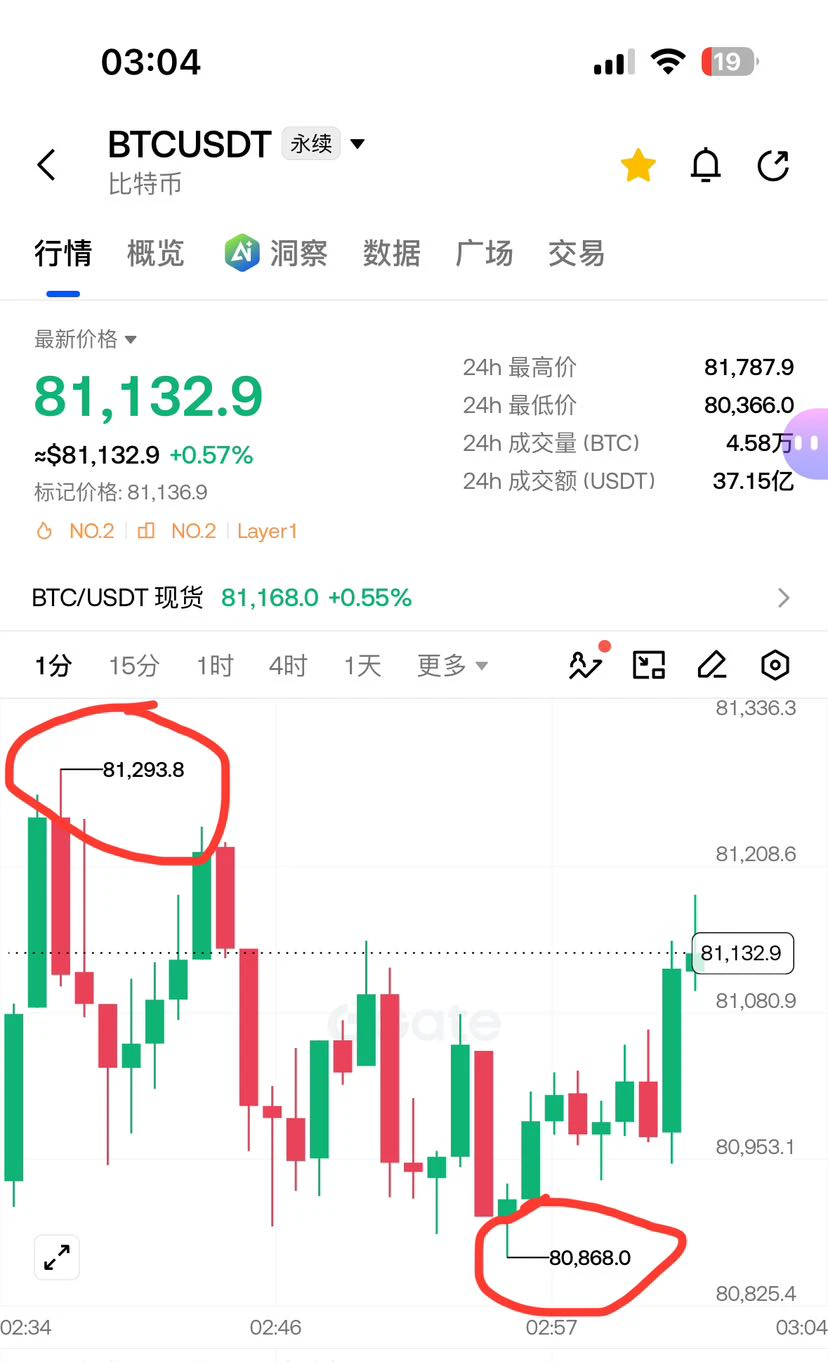Tap the share icon in header
Viewport: 828px width, 1362px height.
pyautogui.click(x=773, y=165)
